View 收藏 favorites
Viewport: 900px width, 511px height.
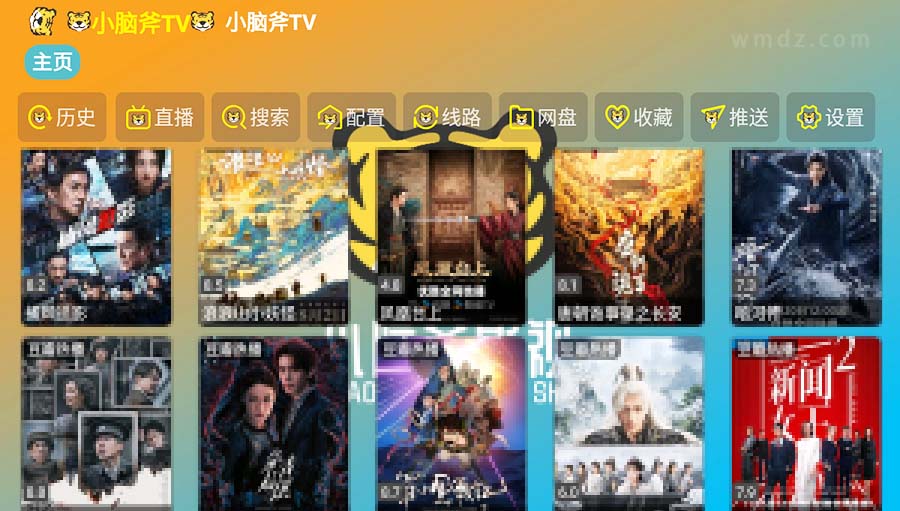pos(640,118)
